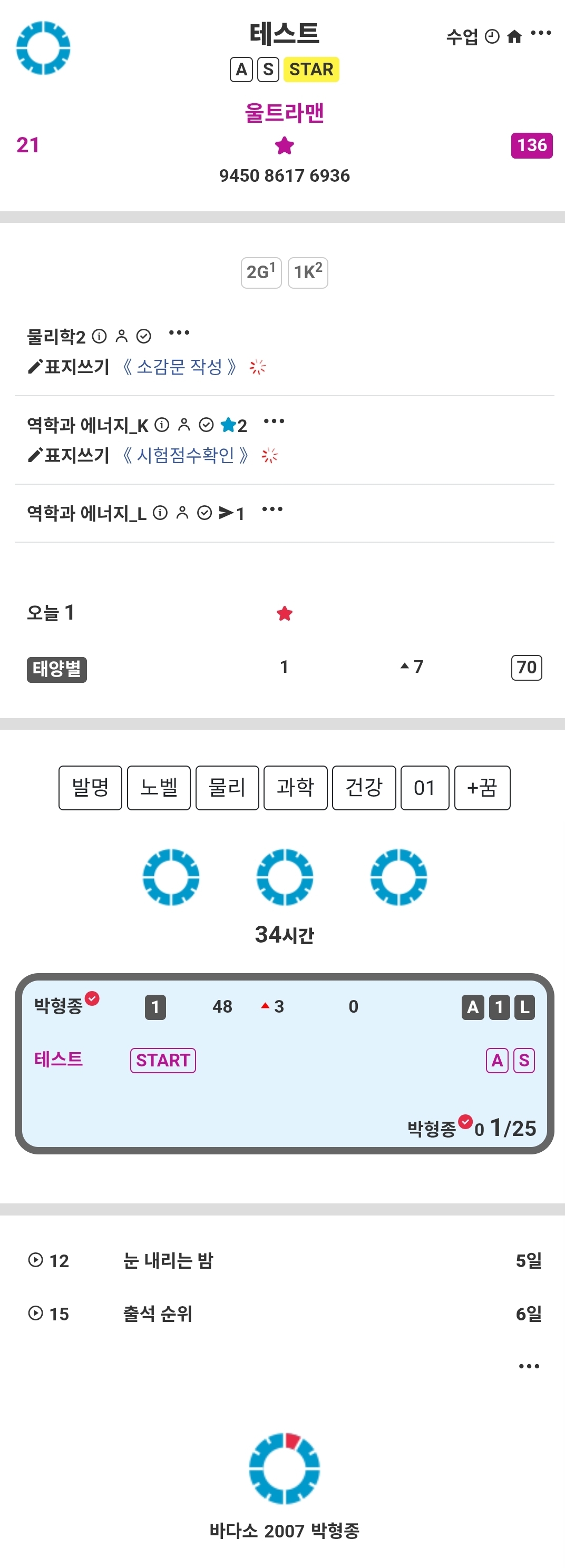Open the 출석 순위 entry
This screenshot has width=565, height=1568.
coord(158,1314)
